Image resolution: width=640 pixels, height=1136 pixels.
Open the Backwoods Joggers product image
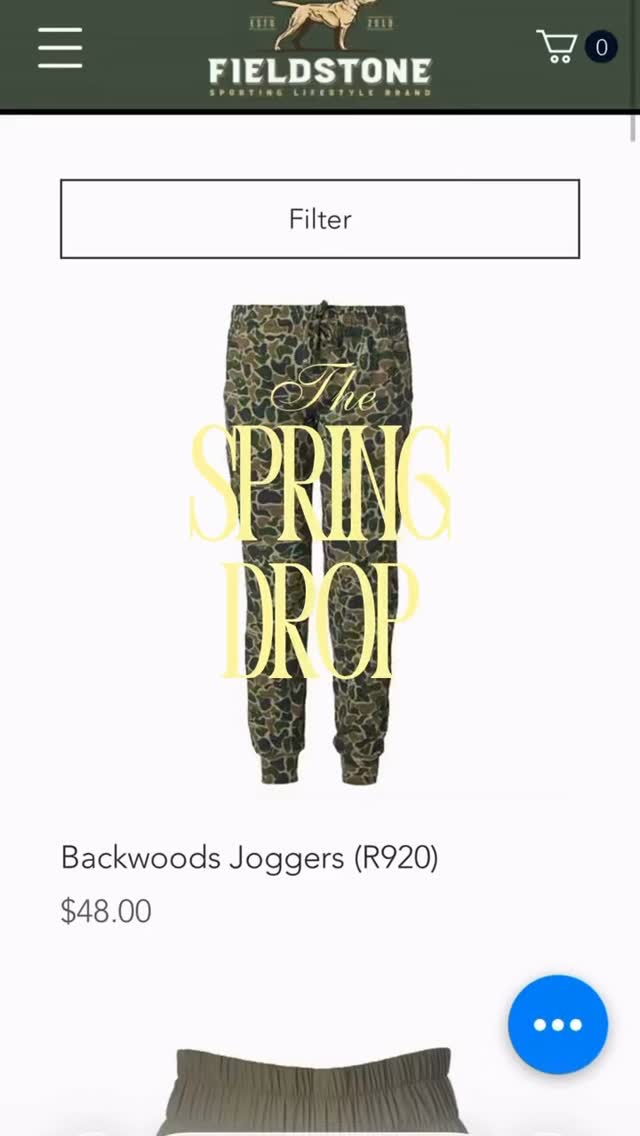click(320, 545)
